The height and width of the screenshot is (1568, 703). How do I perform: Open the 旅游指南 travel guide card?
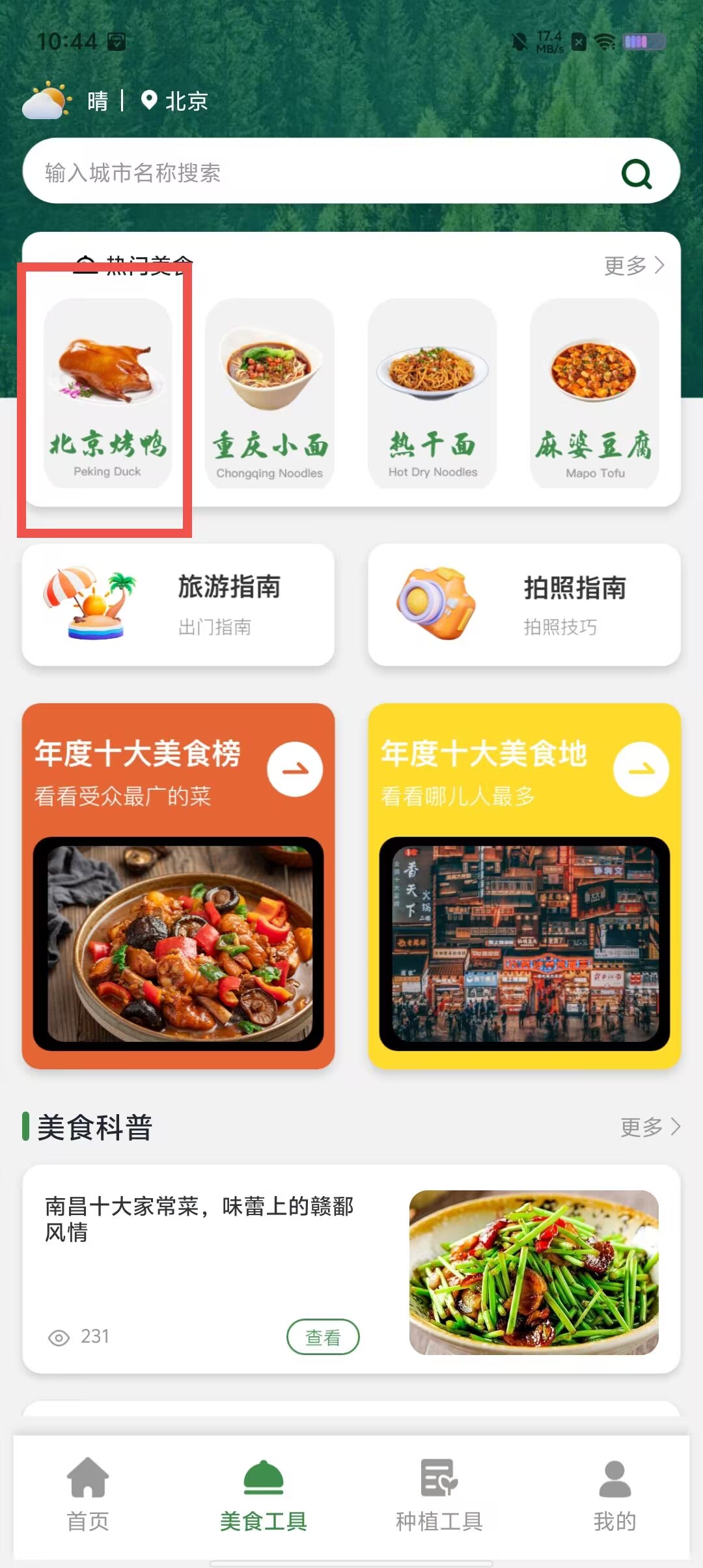pos(178,604)
